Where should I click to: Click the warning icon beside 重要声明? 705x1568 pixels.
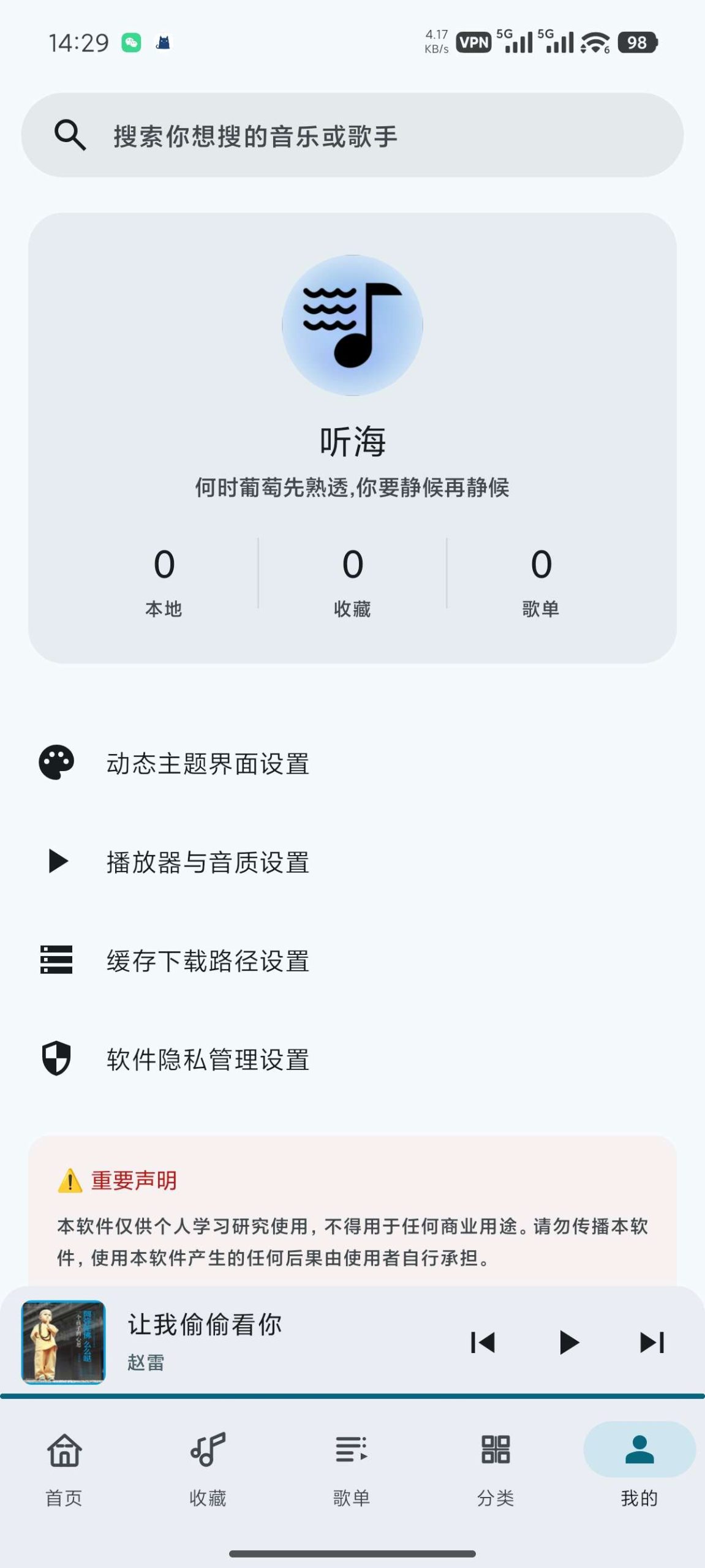tap(69, 1181)
